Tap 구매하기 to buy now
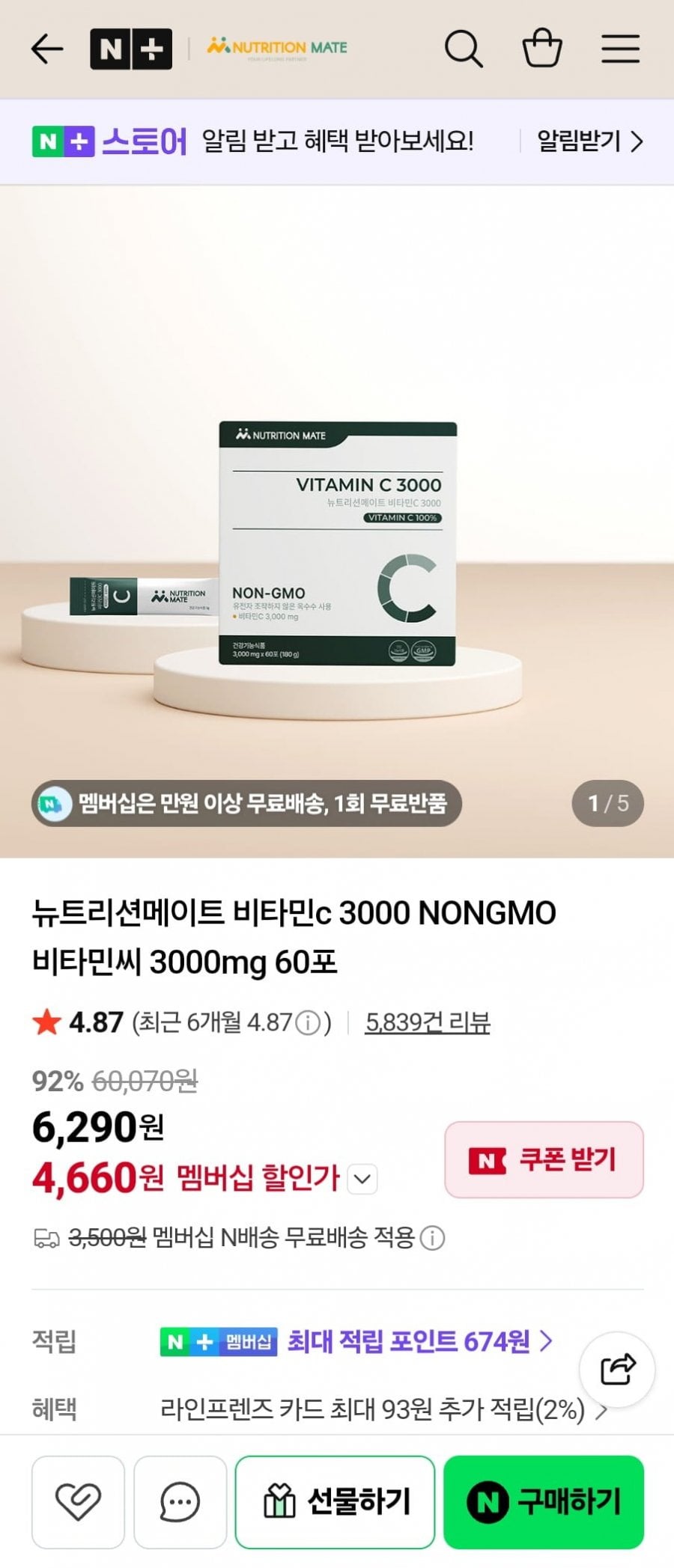674x1568 pixels. click(x=544, y=1501)
